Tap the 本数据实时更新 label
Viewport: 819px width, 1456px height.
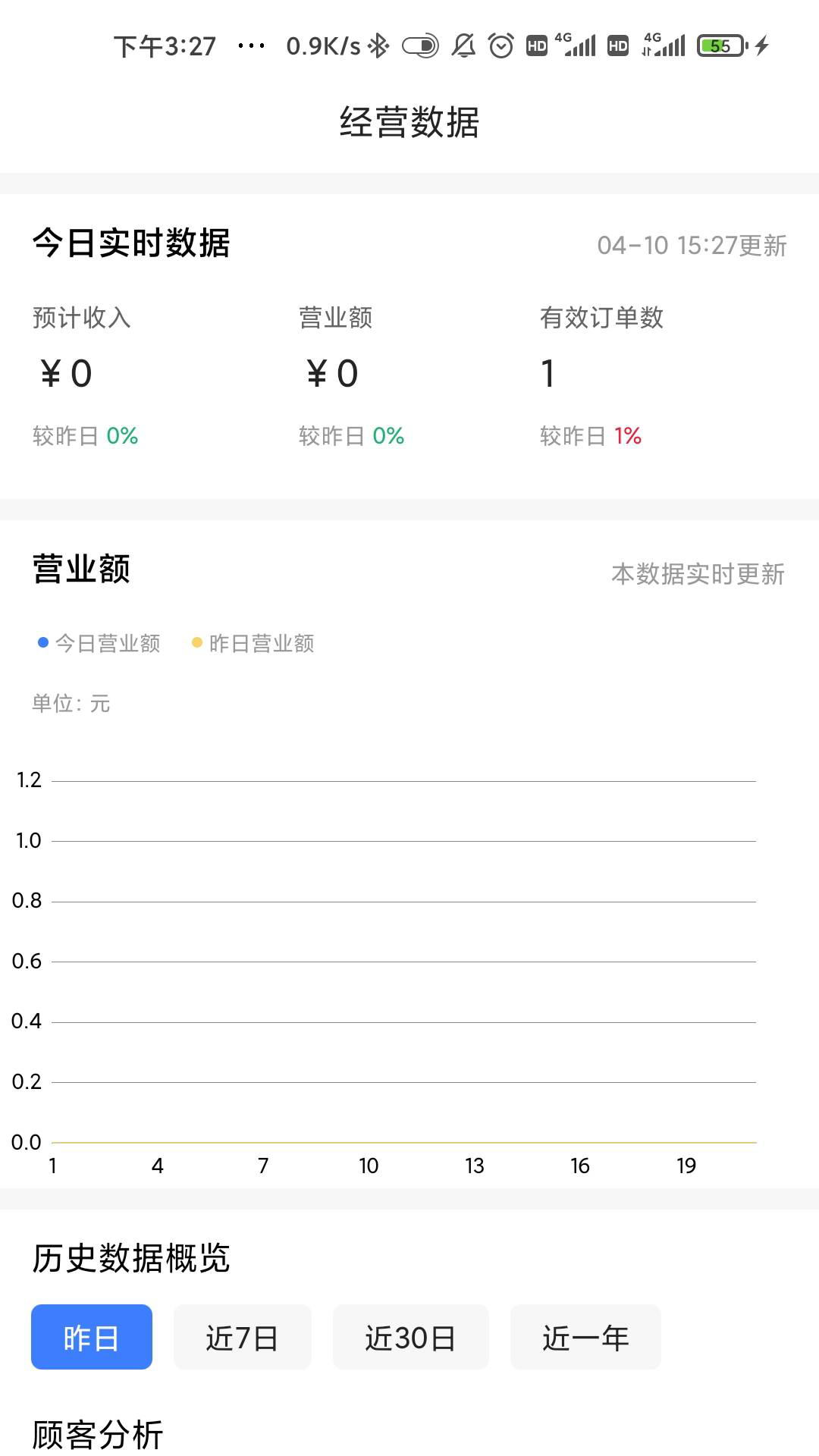(698, 574)
